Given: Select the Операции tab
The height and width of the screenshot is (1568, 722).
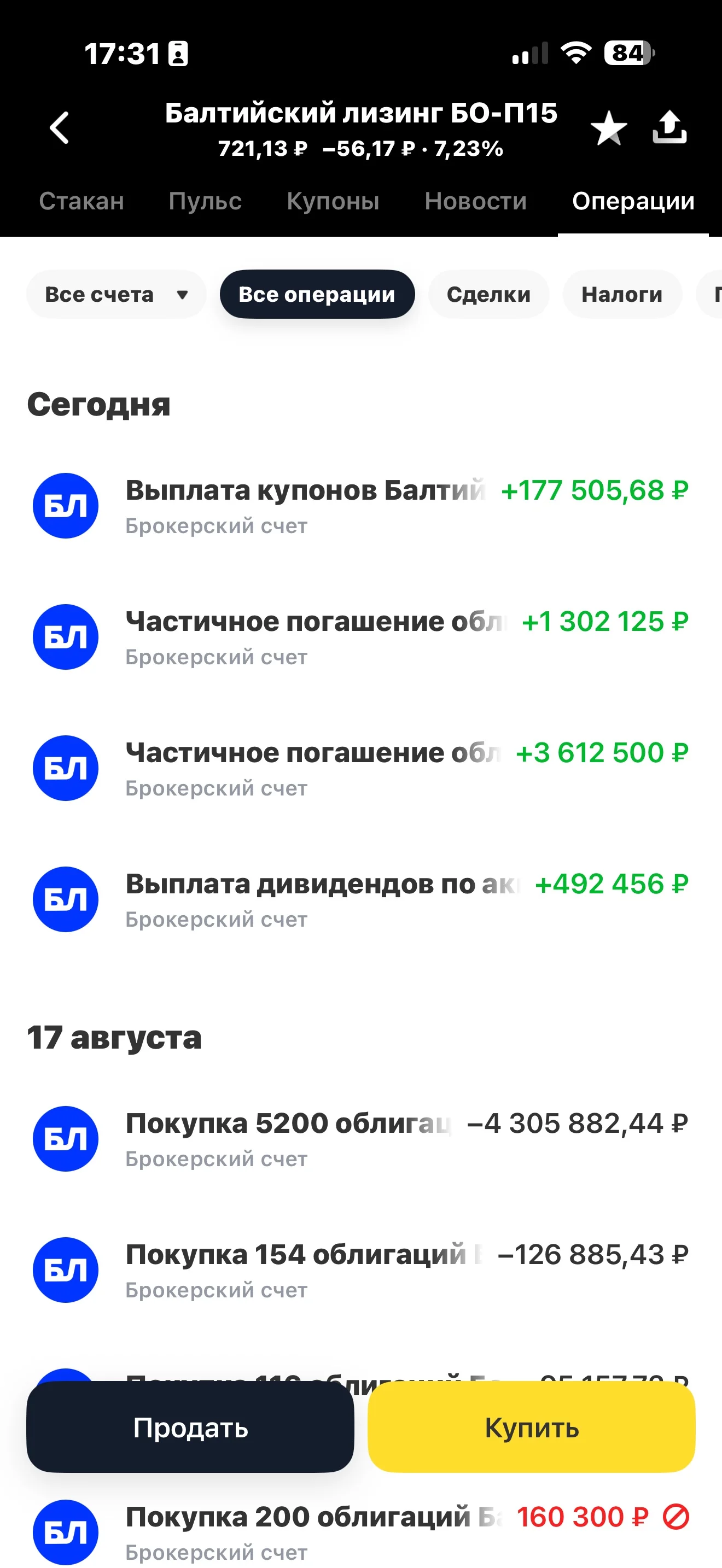Looking at the screenshot, I should tap(633, 201).
